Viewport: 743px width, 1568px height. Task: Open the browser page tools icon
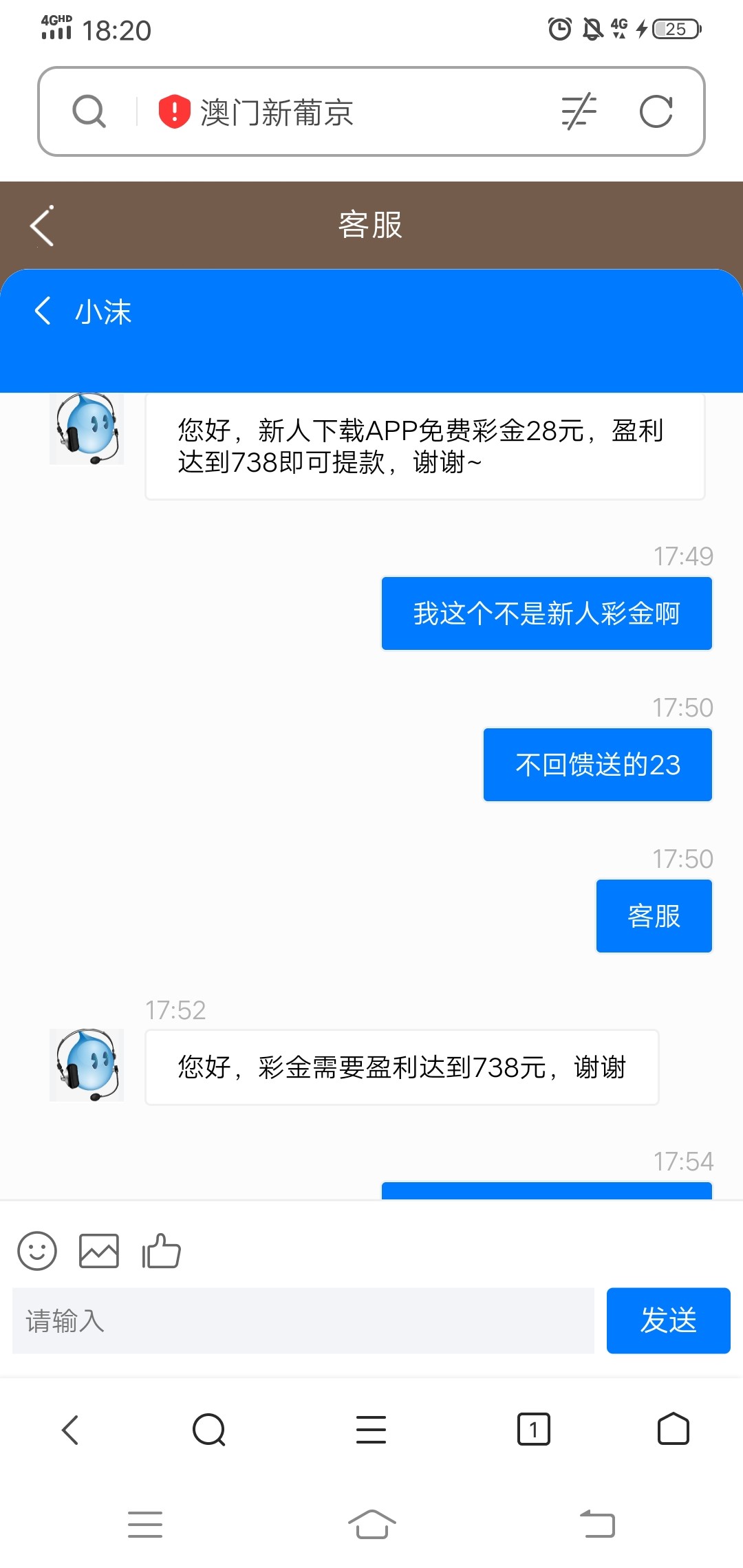pos(579,111)
